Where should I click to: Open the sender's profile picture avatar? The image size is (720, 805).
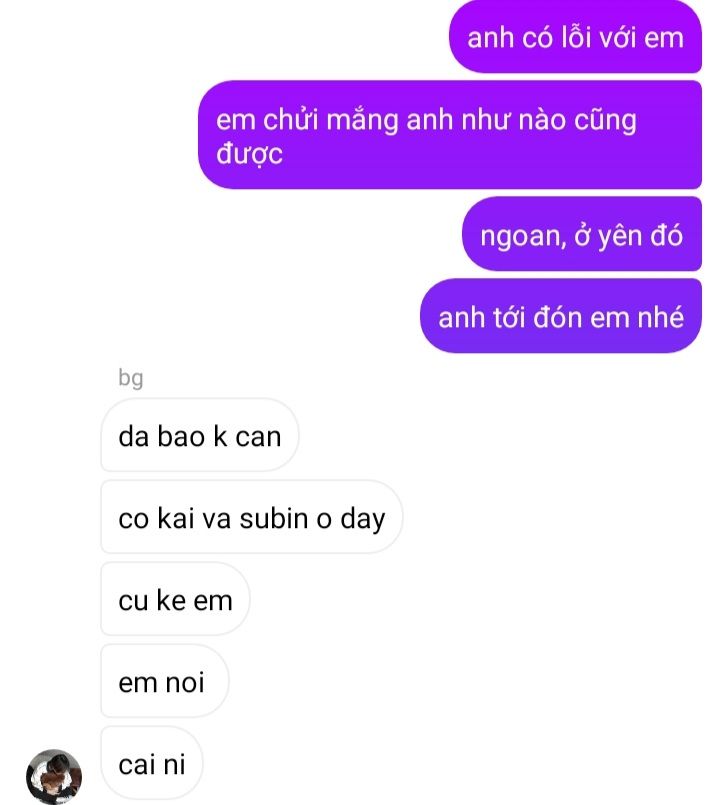click(54, 776)
